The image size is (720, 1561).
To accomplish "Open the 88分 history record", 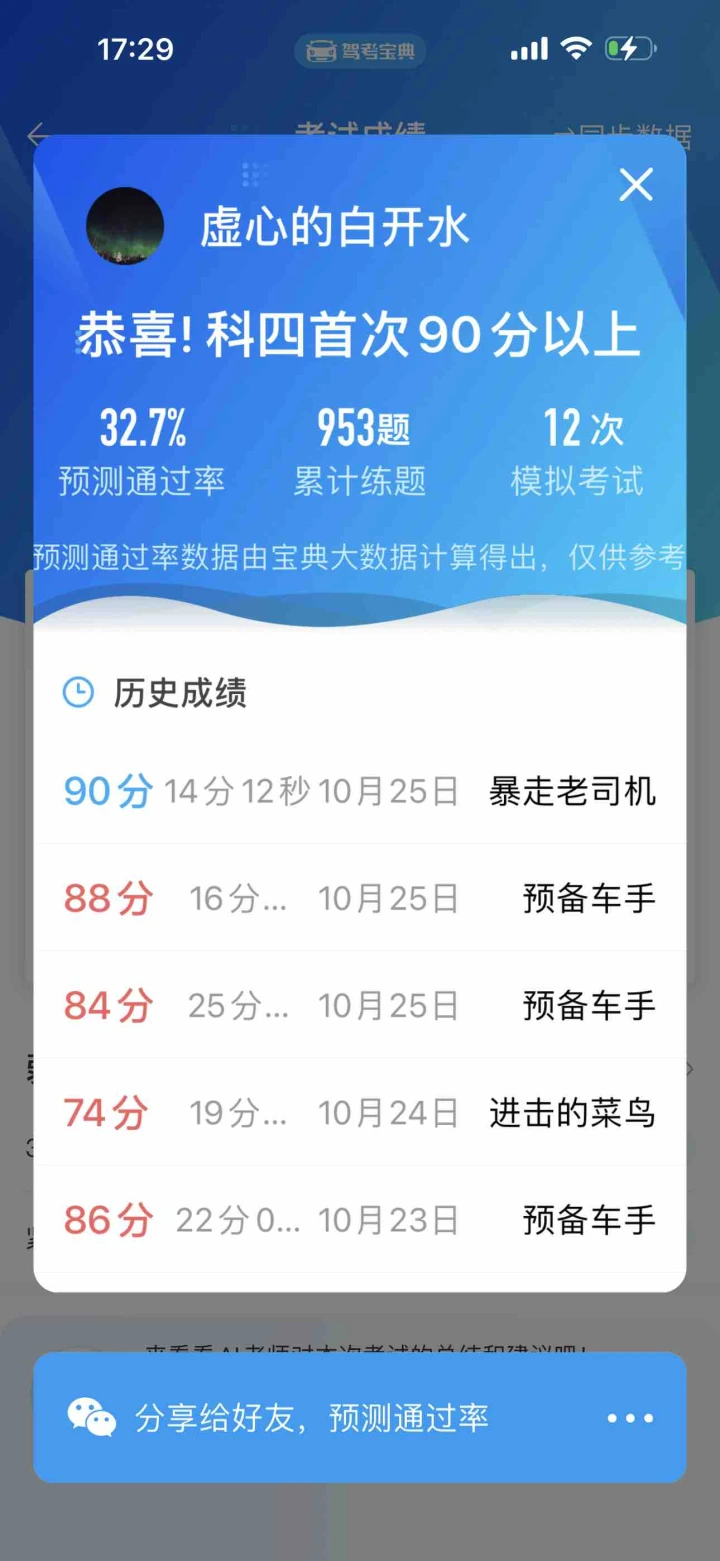I will [360, 898].
